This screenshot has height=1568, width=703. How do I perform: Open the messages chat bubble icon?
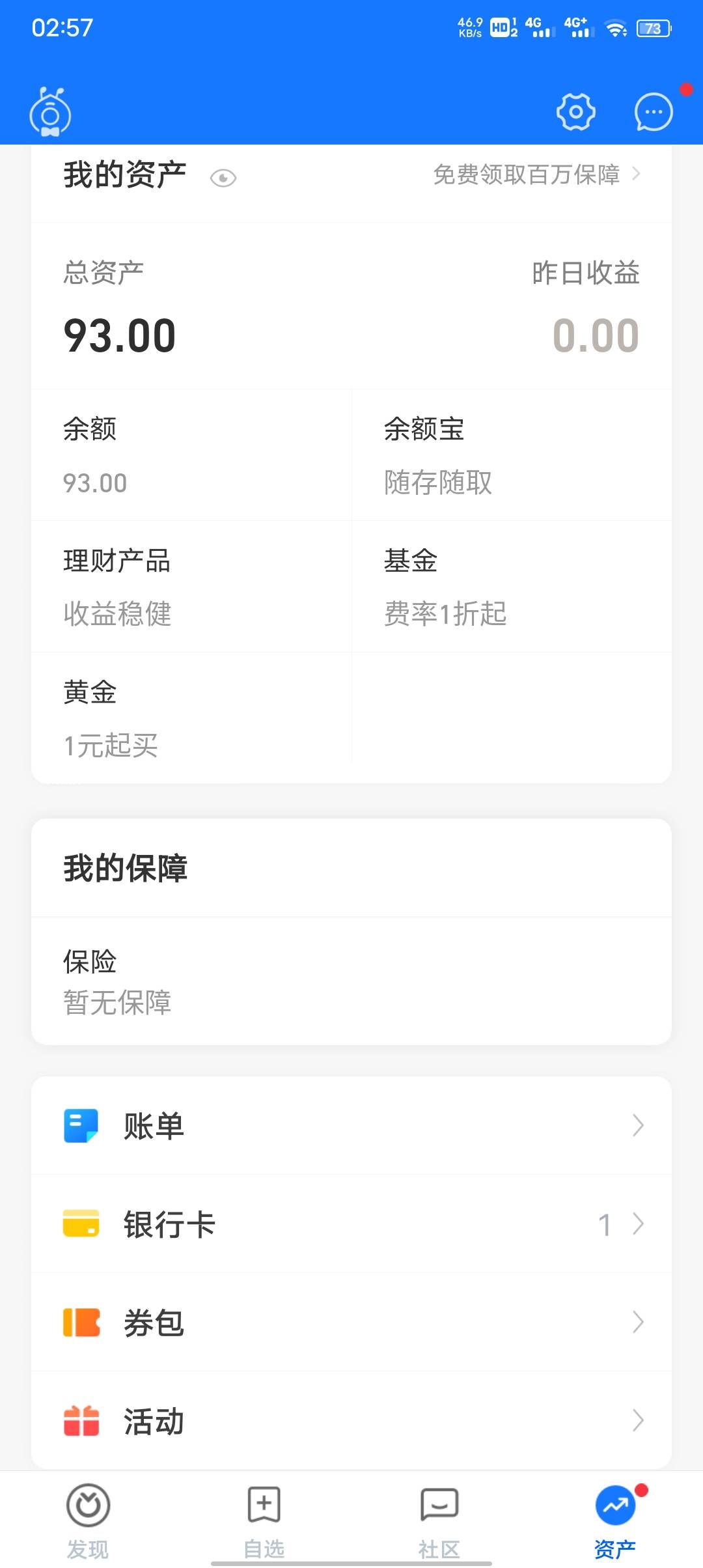pos(653,112)
